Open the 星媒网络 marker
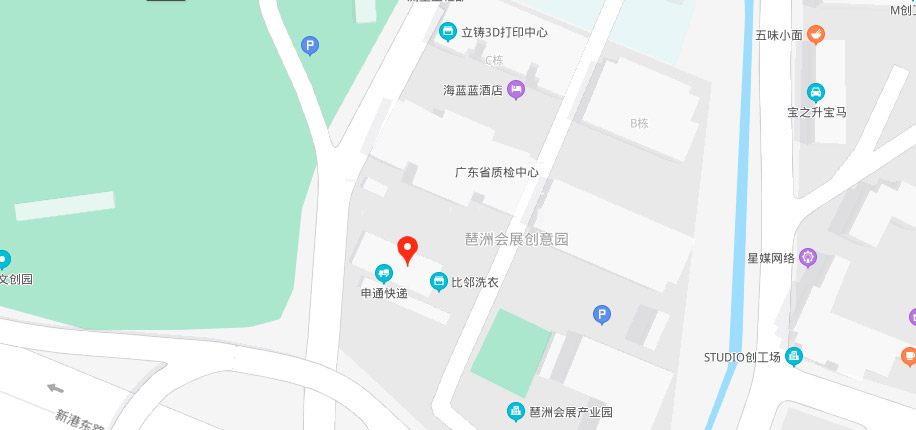The height and width of the screenshot is (430, 916). [809, 258]
